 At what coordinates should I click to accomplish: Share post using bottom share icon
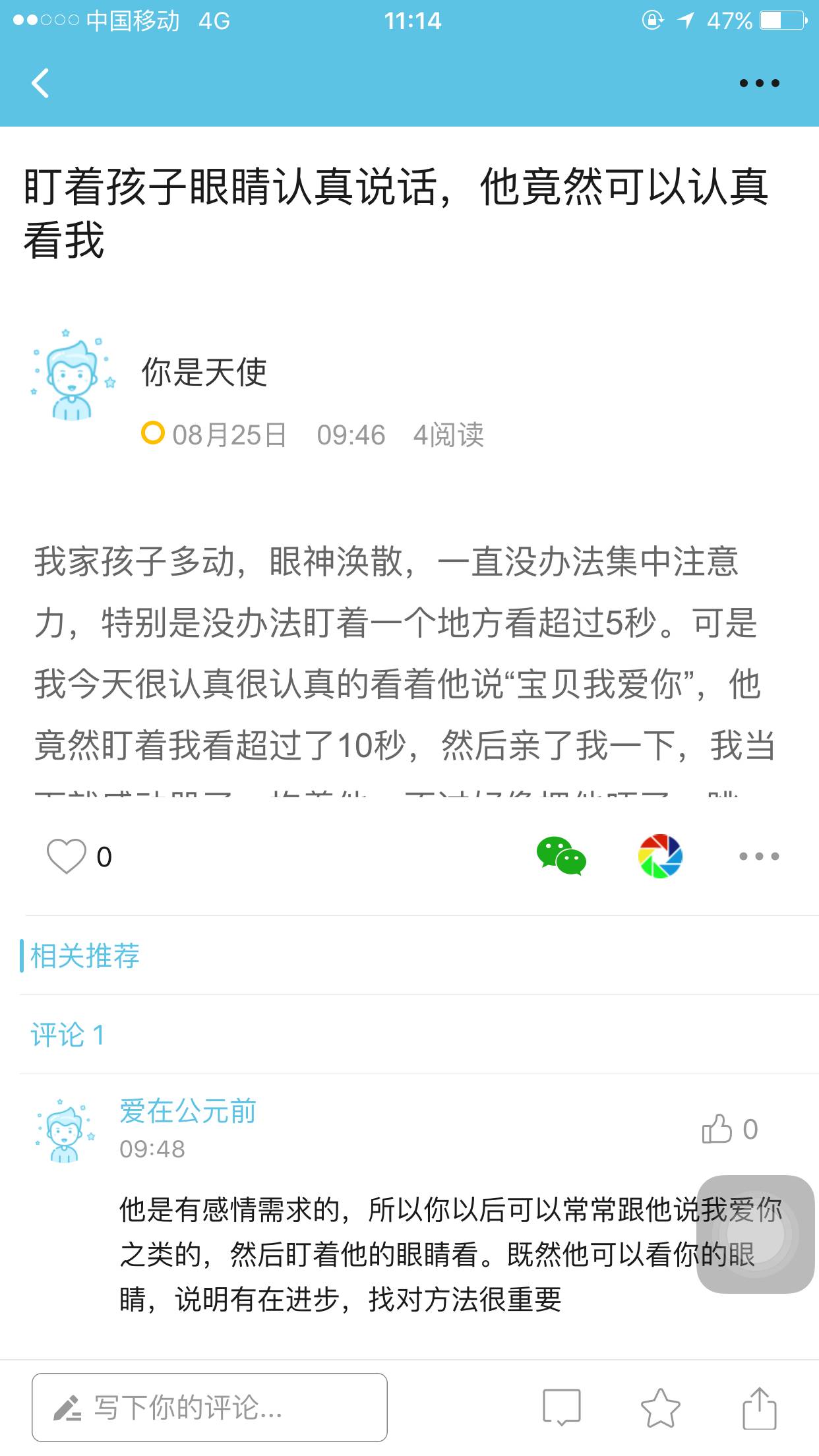759,1407
